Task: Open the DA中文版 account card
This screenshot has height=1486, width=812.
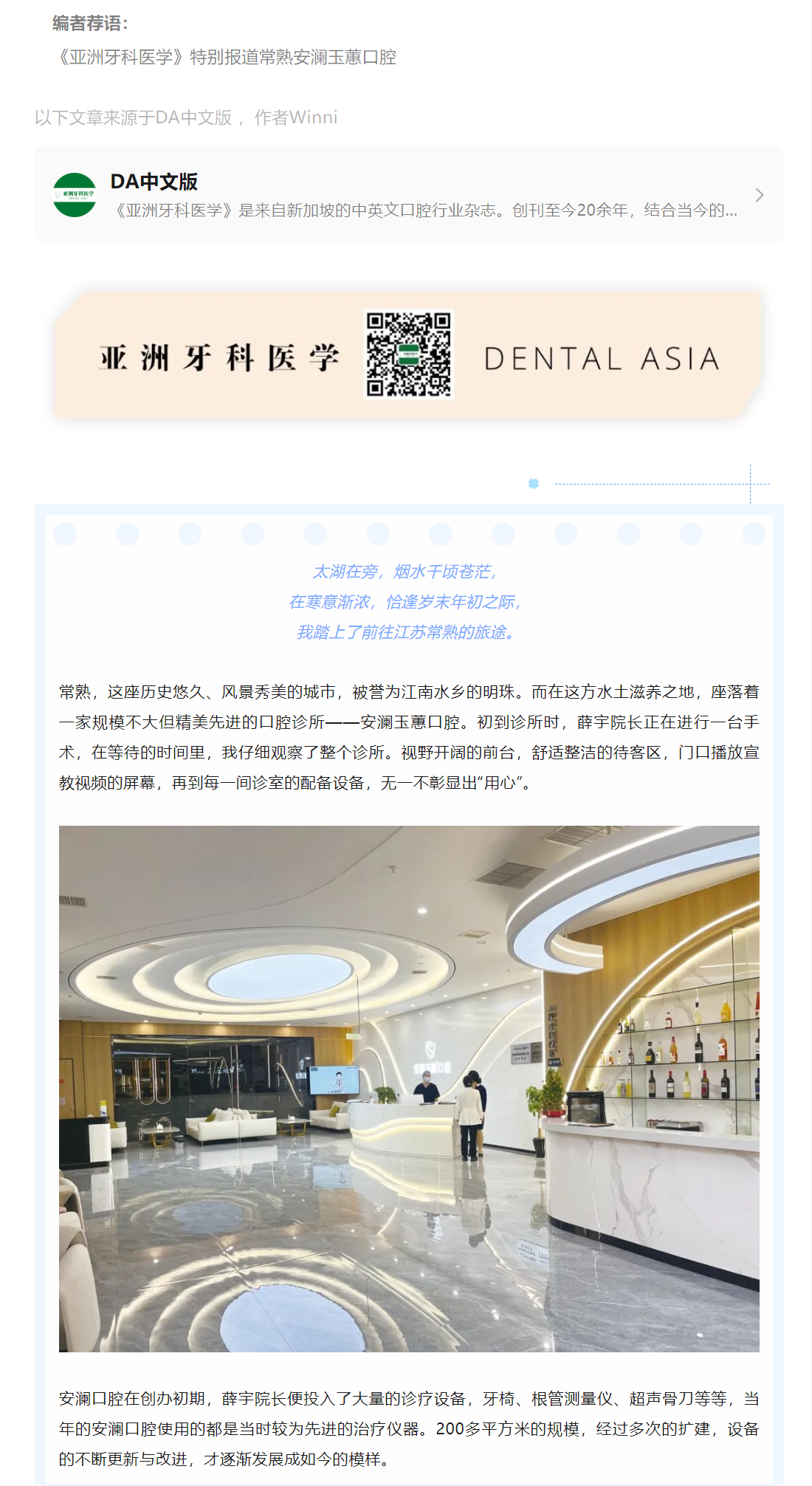Action: [408, 195]
